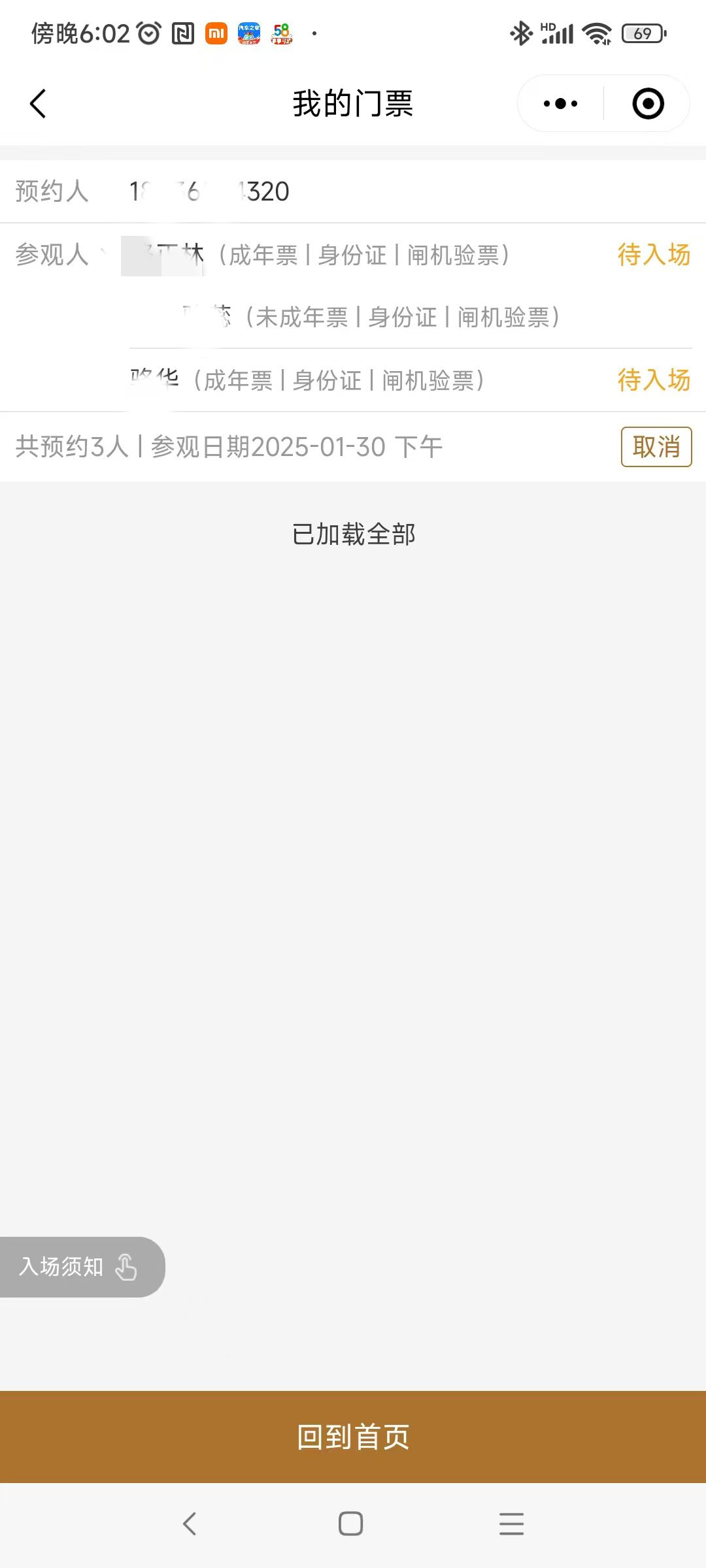Image resolution: width=706 pixels, height=1568 pixels.
Task: Tap the system back navigation button
Action: pyautogui.click(x=190, y=1524)
